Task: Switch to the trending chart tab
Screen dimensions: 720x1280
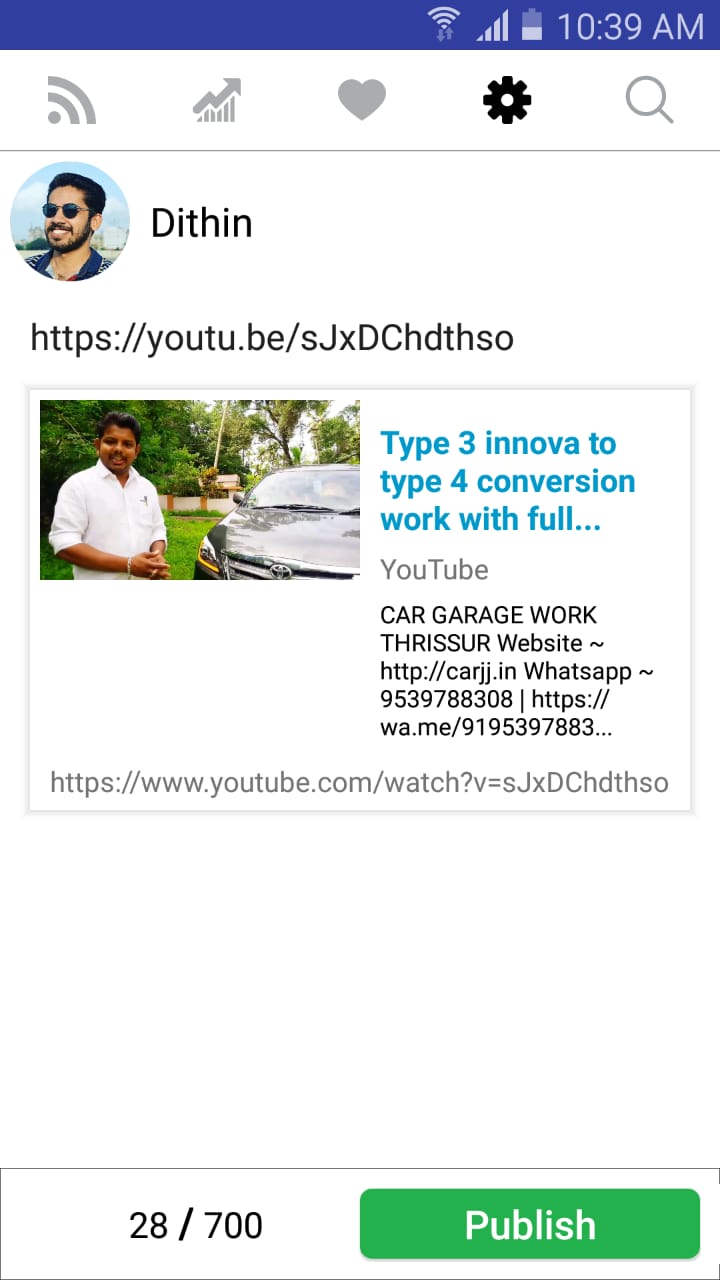Action: (x=217, y=101)
